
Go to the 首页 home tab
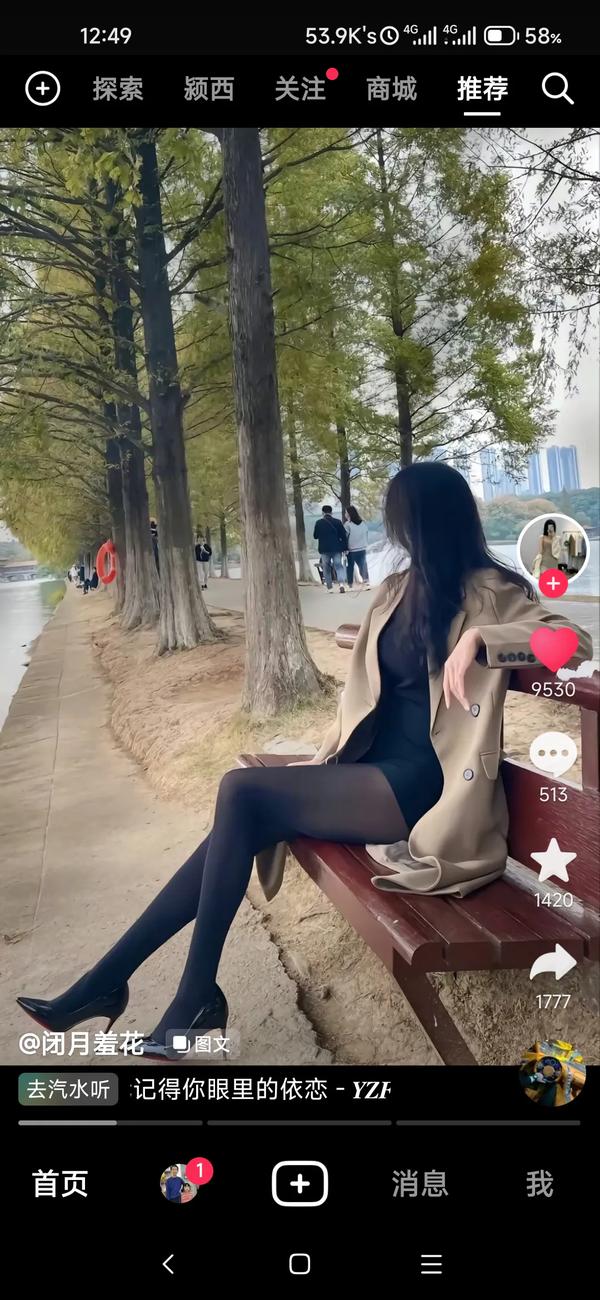tap(60, 1184)
